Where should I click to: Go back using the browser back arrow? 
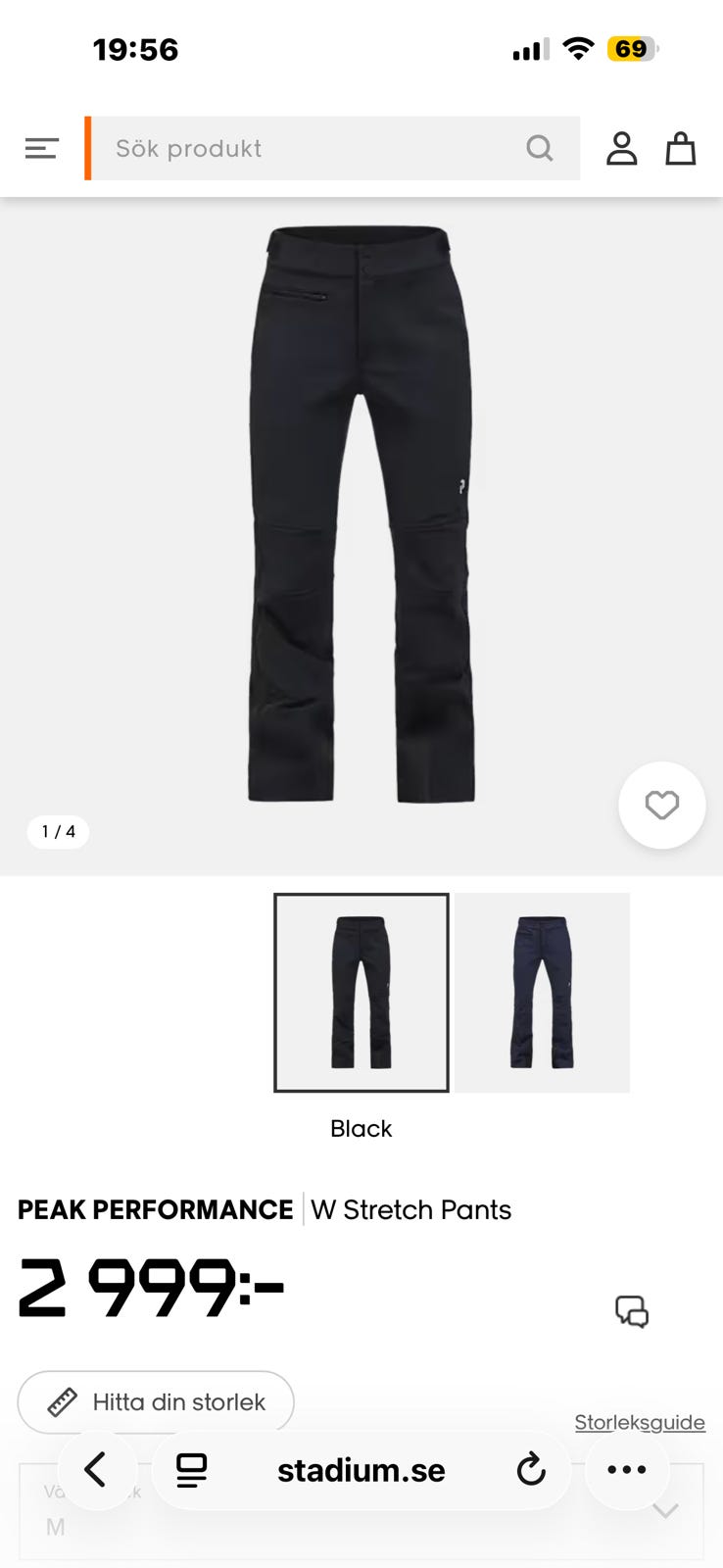click(x=96, y=1469)
